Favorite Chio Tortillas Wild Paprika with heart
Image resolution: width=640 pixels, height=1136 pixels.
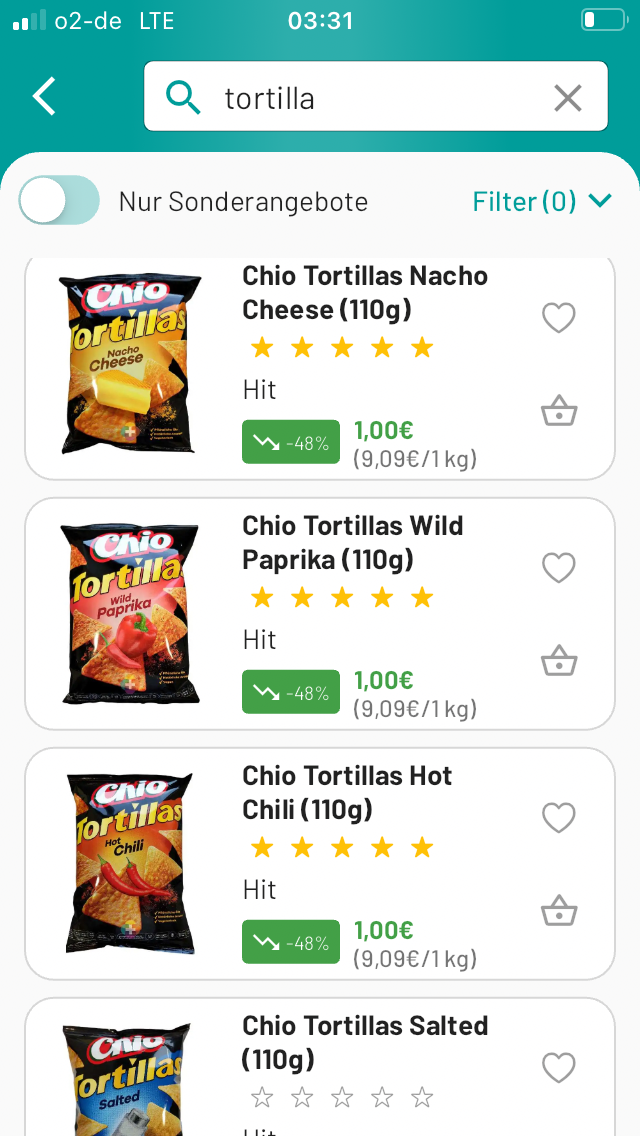559,567
